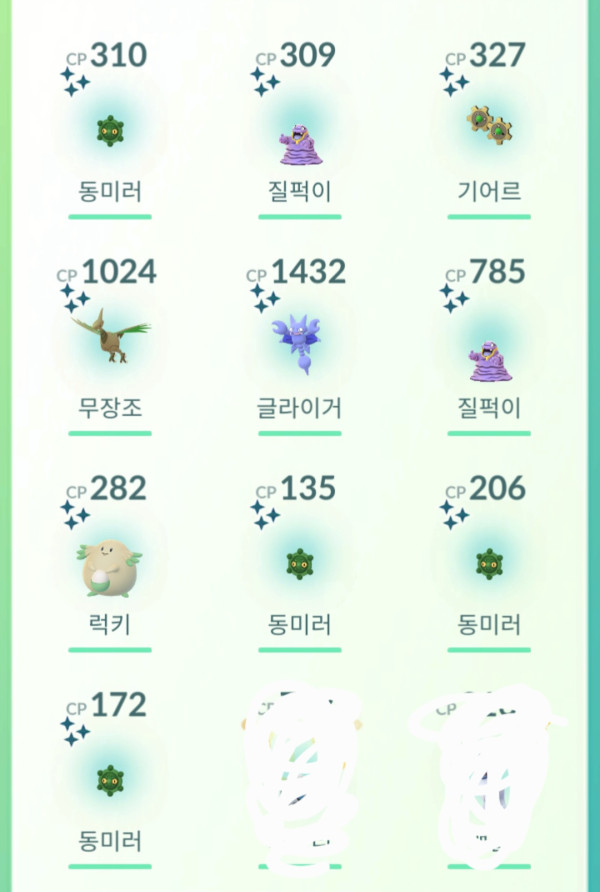Open the CP 310 동미러
Viewport: 600px width, 892px height.
tap(110, 131)
